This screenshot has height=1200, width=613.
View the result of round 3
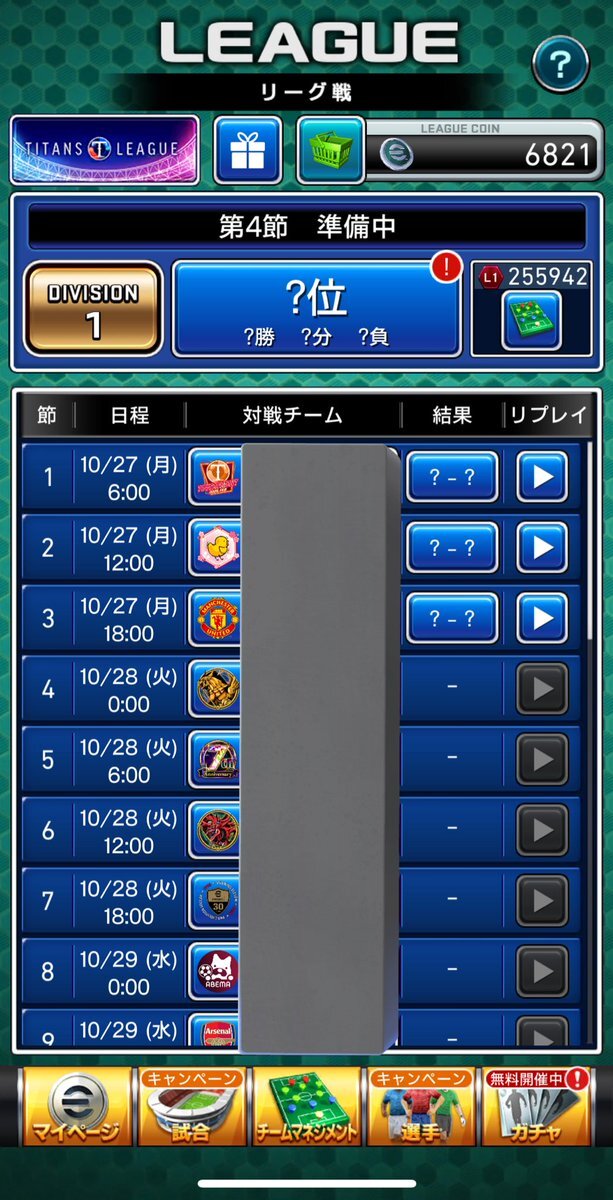pos(451,618)
